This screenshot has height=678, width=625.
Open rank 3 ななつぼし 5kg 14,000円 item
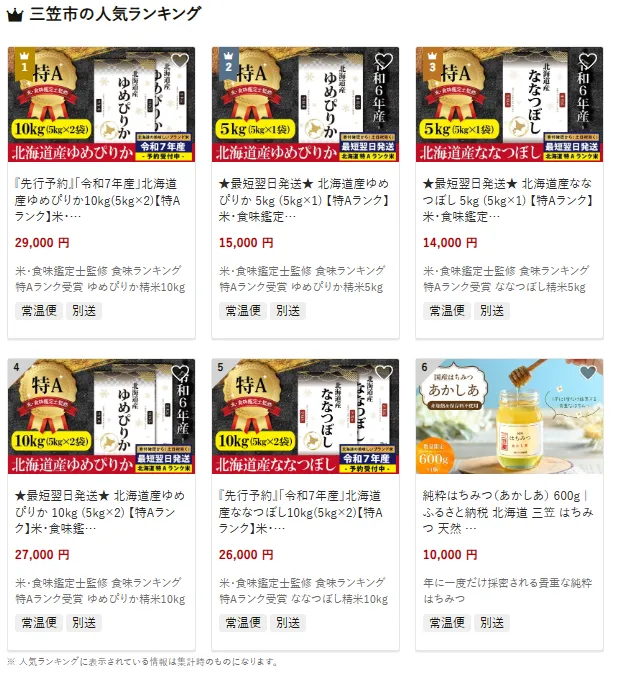[x=509, y=198]
